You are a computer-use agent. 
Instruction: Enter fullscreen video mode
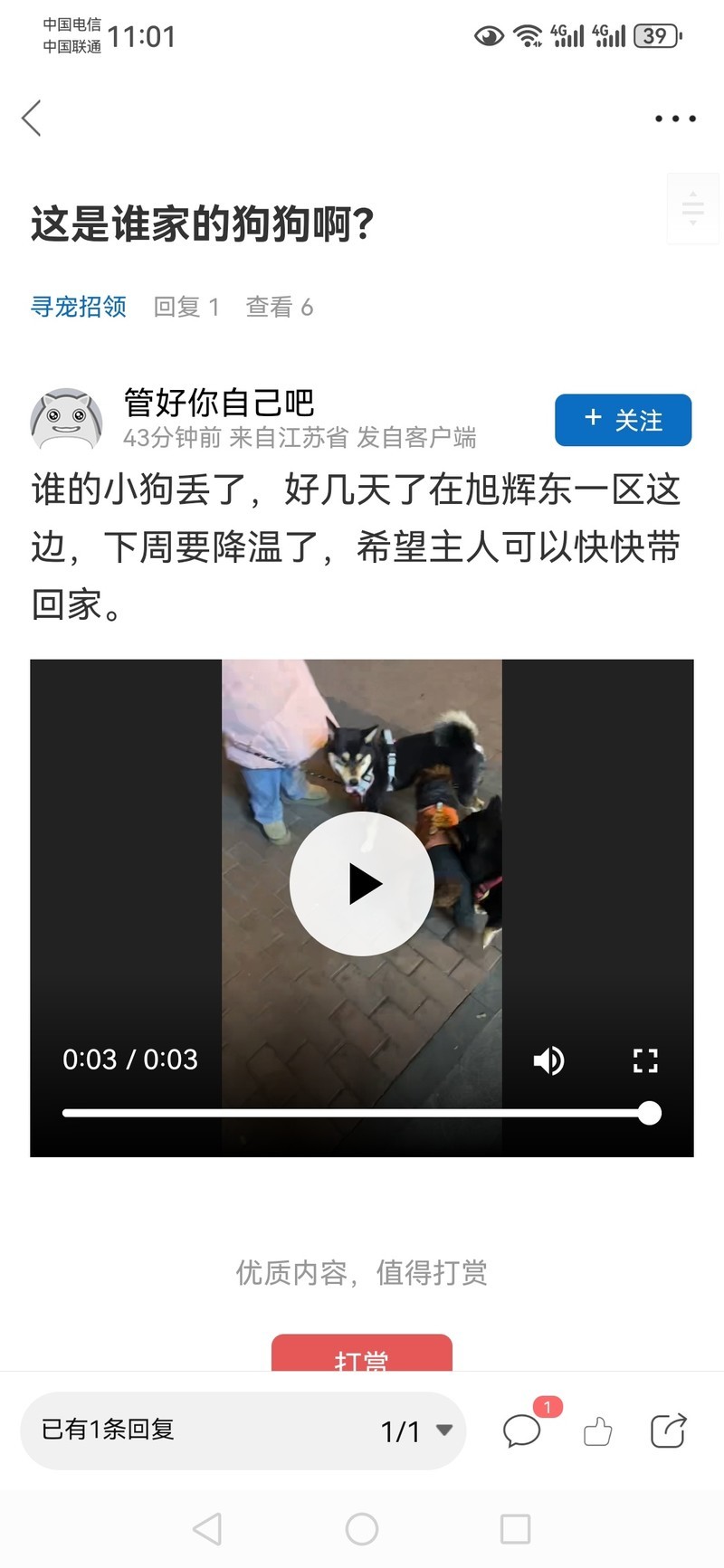(645, 1060)
